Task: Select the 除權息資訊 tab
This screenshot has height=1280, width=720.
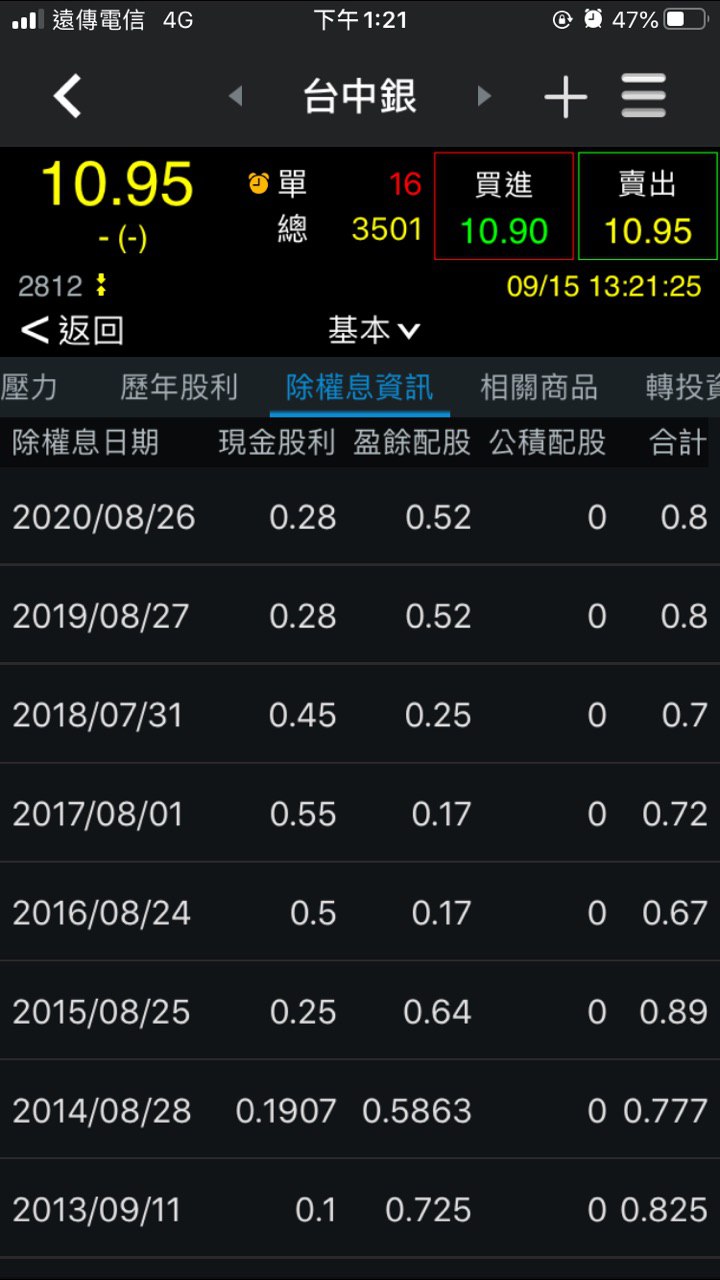Action: pos(359,388)
